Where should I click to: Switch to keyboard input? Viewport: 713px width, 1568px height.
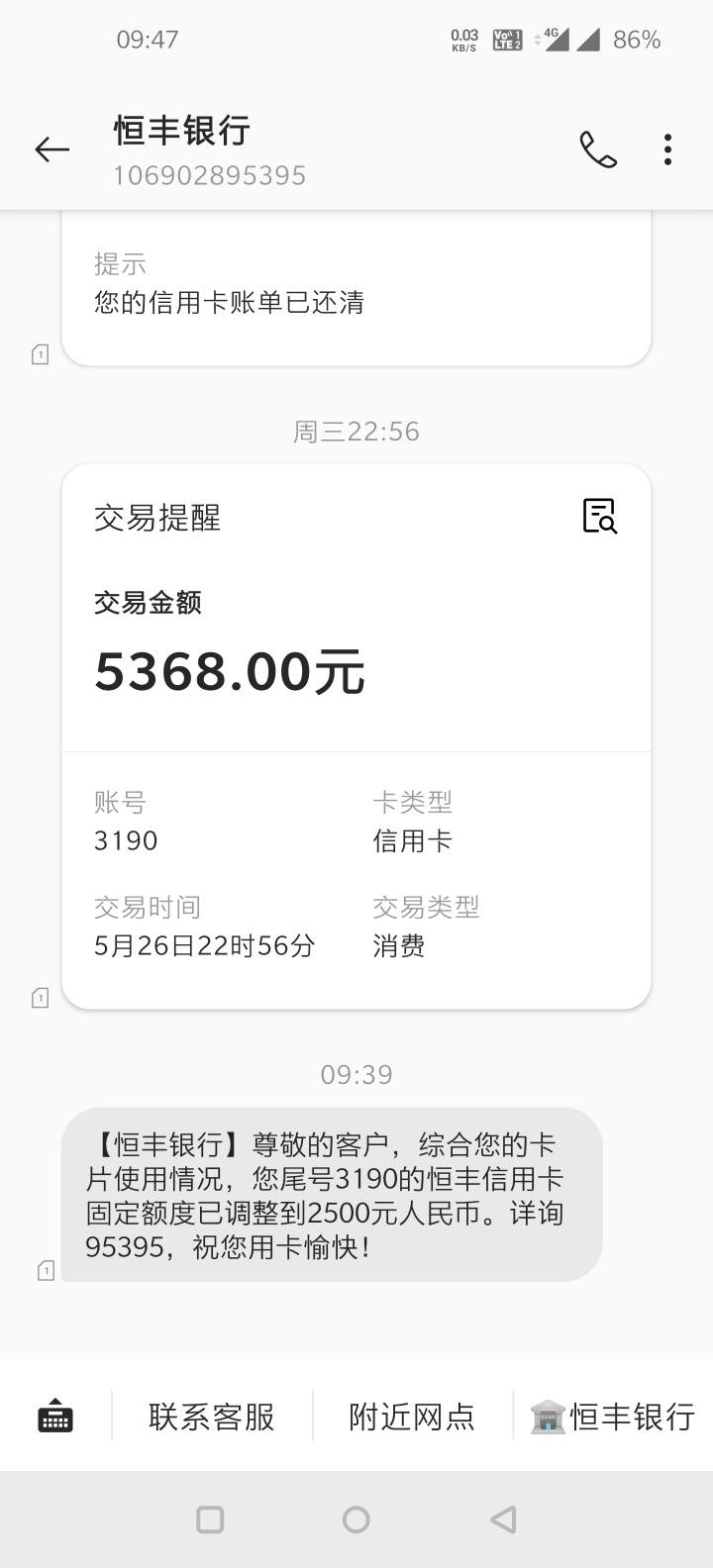(x=55, y=1417)
